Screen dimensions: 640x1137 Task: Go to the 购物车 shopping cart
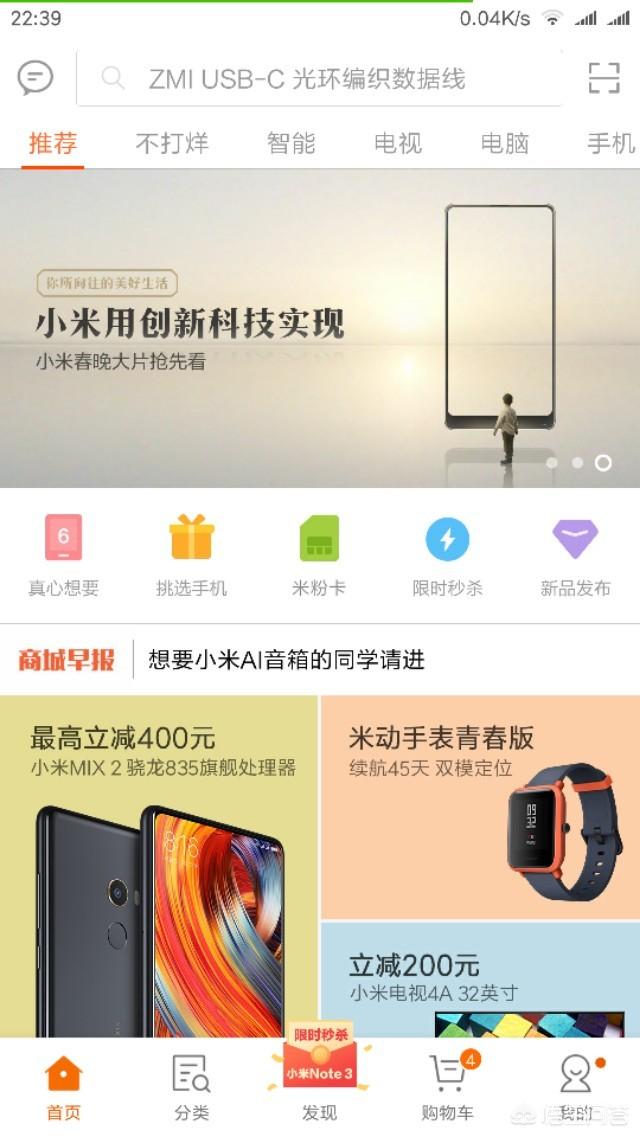447,1087
